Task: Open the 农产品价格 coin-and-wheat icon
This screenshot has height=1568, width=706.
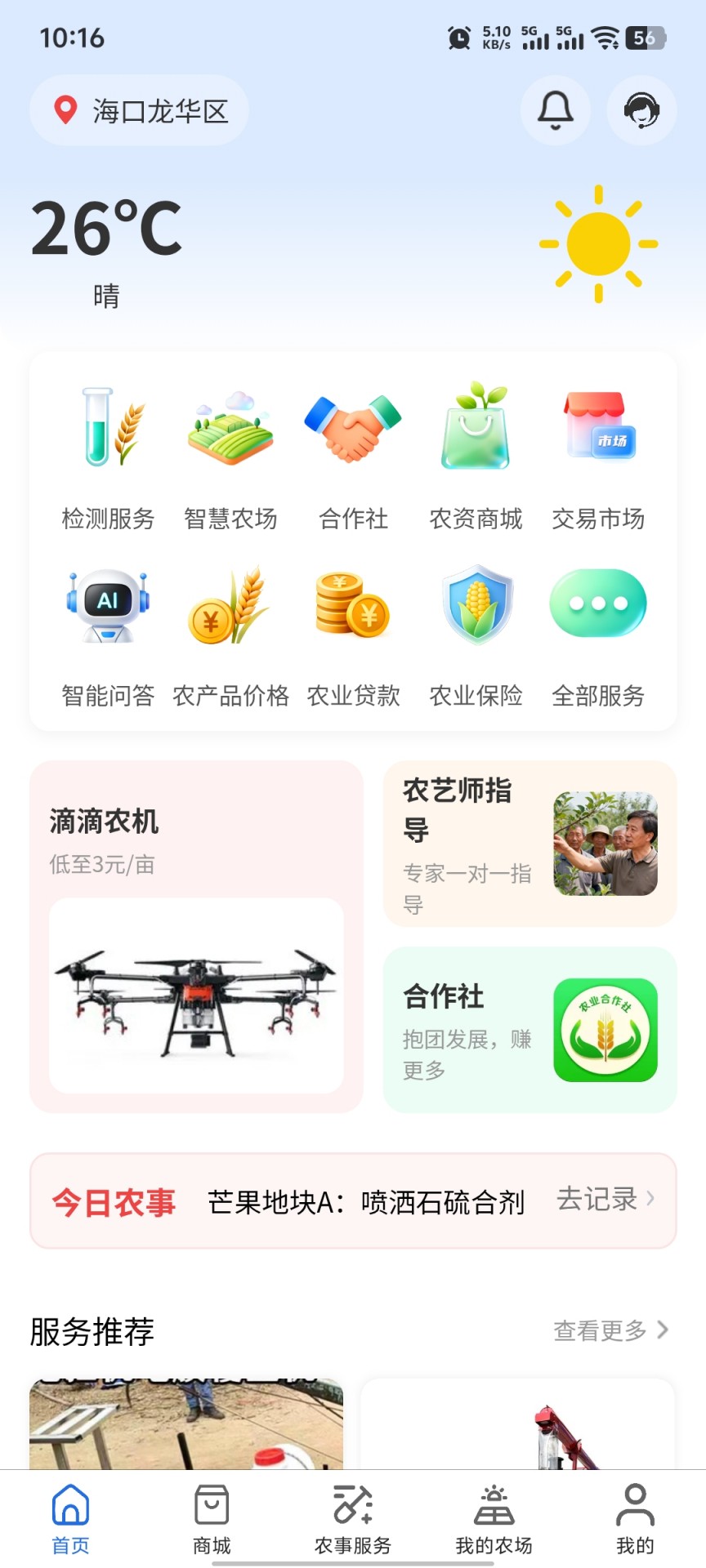Action: coord(230,604)
